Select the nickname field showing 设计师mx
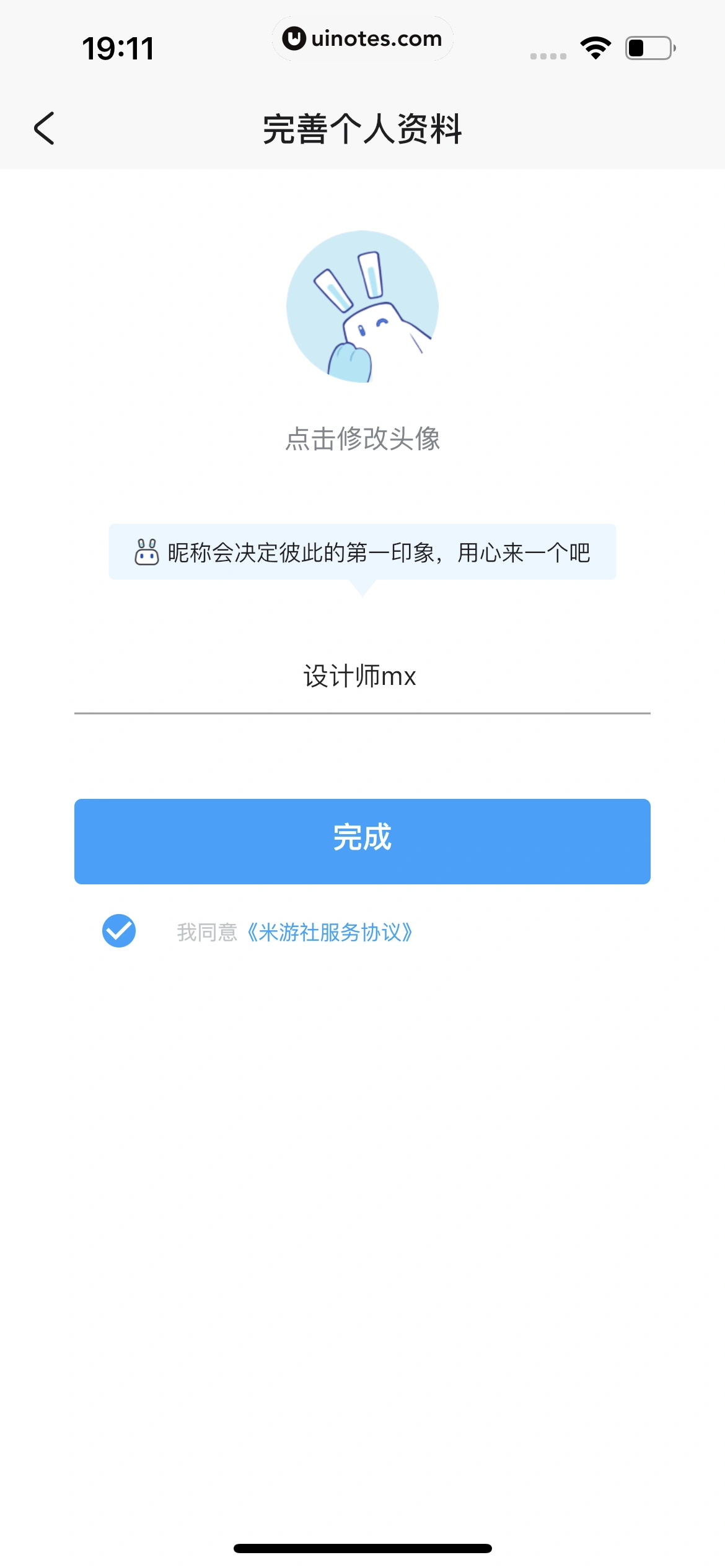The width and height of the screenshot is (725, 1568). [x=362, y=677]
